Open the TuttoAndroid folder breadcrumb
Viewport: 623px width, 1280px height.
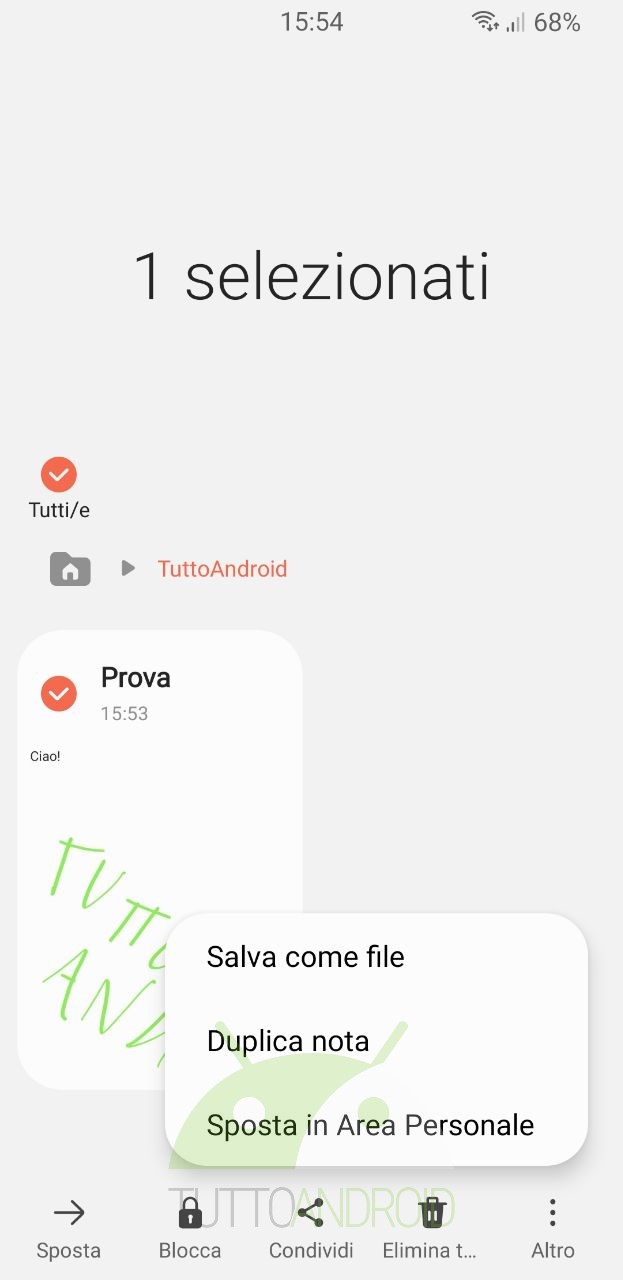pos(222,569)
